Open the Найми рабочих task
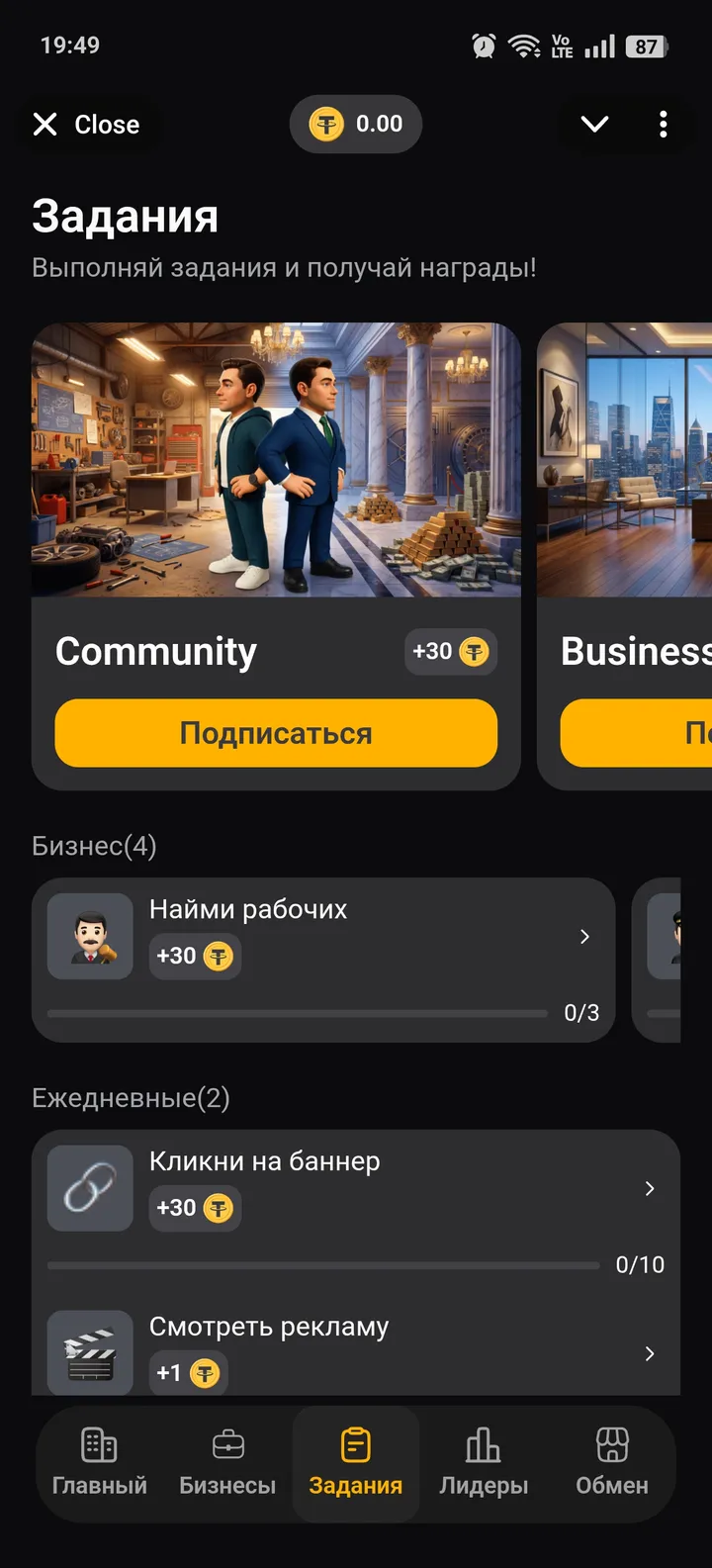The width and height of the screenshot is (712, 1568). (323, 935)
